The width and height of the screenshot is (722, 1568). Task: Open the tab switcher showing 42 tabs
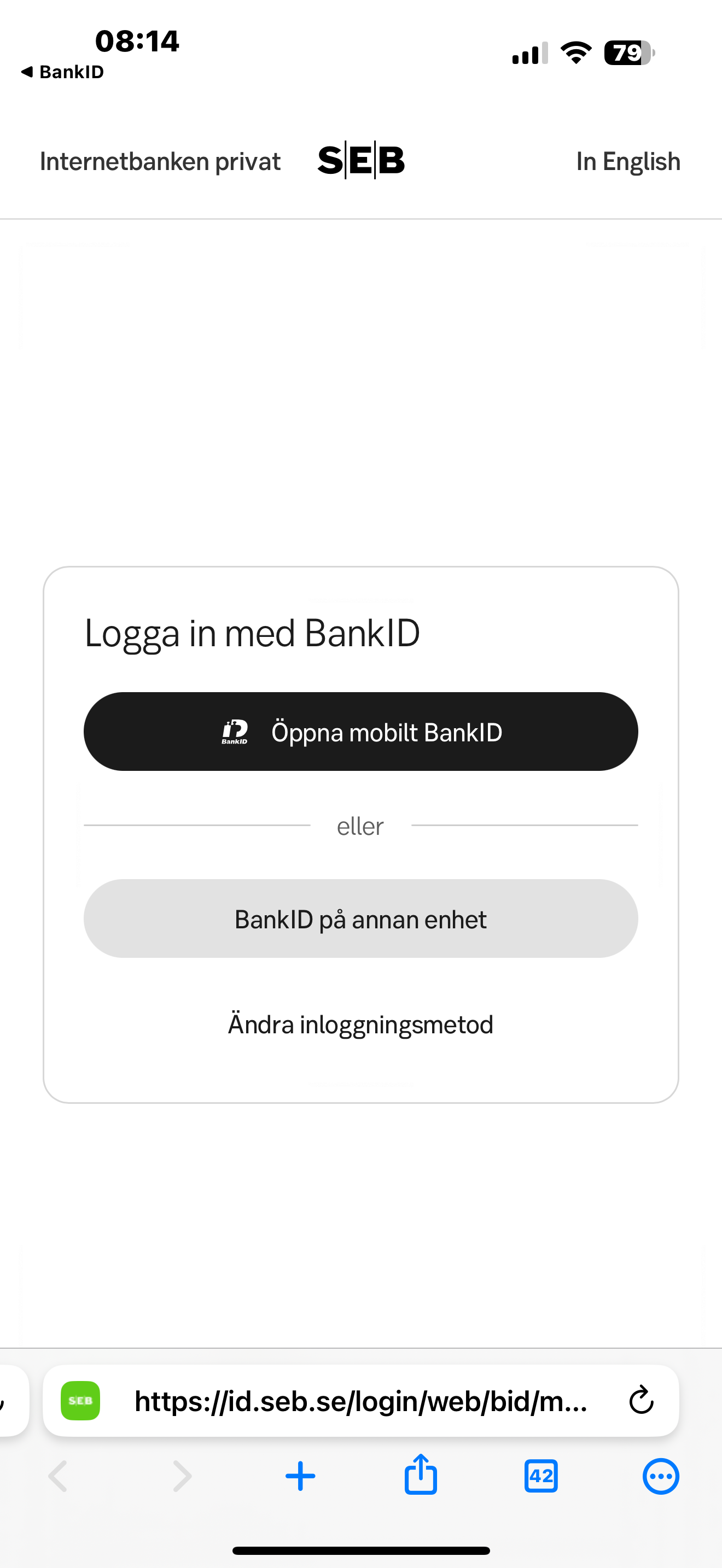540,1476
